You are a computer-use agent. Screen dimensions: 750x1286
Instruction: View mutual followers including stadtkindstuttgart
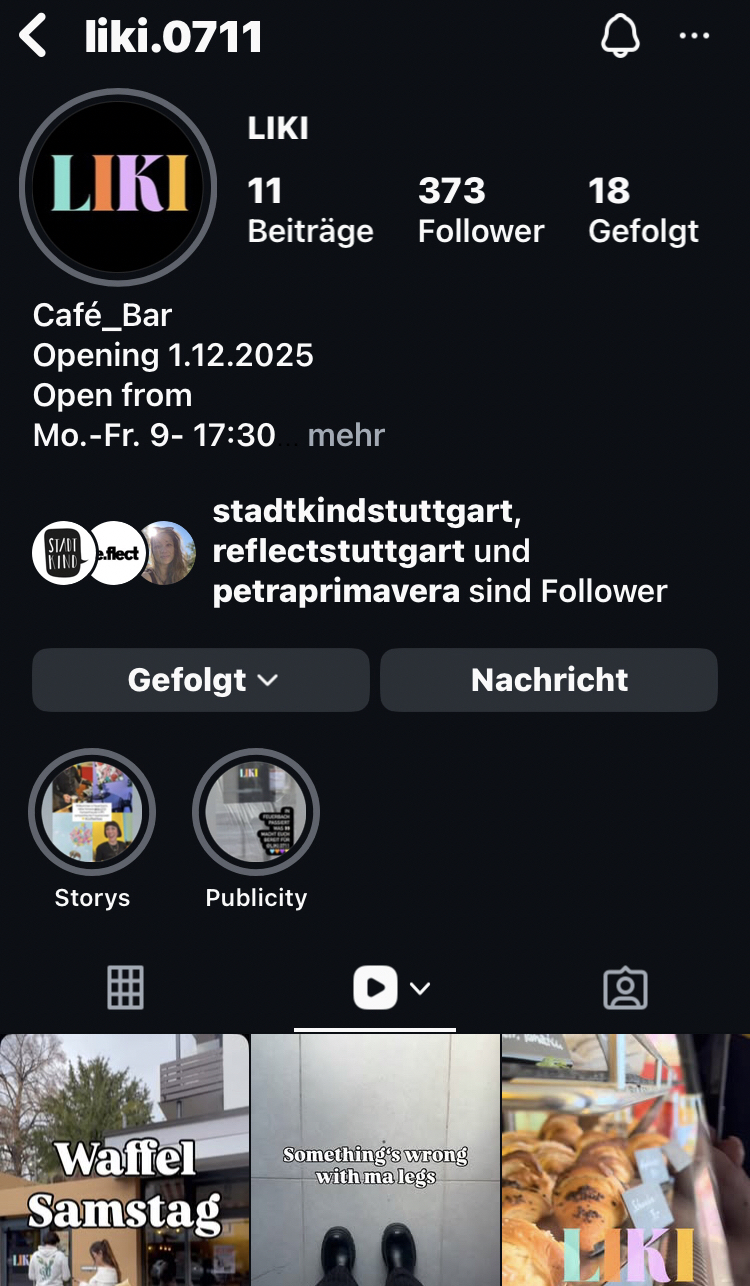439,552
